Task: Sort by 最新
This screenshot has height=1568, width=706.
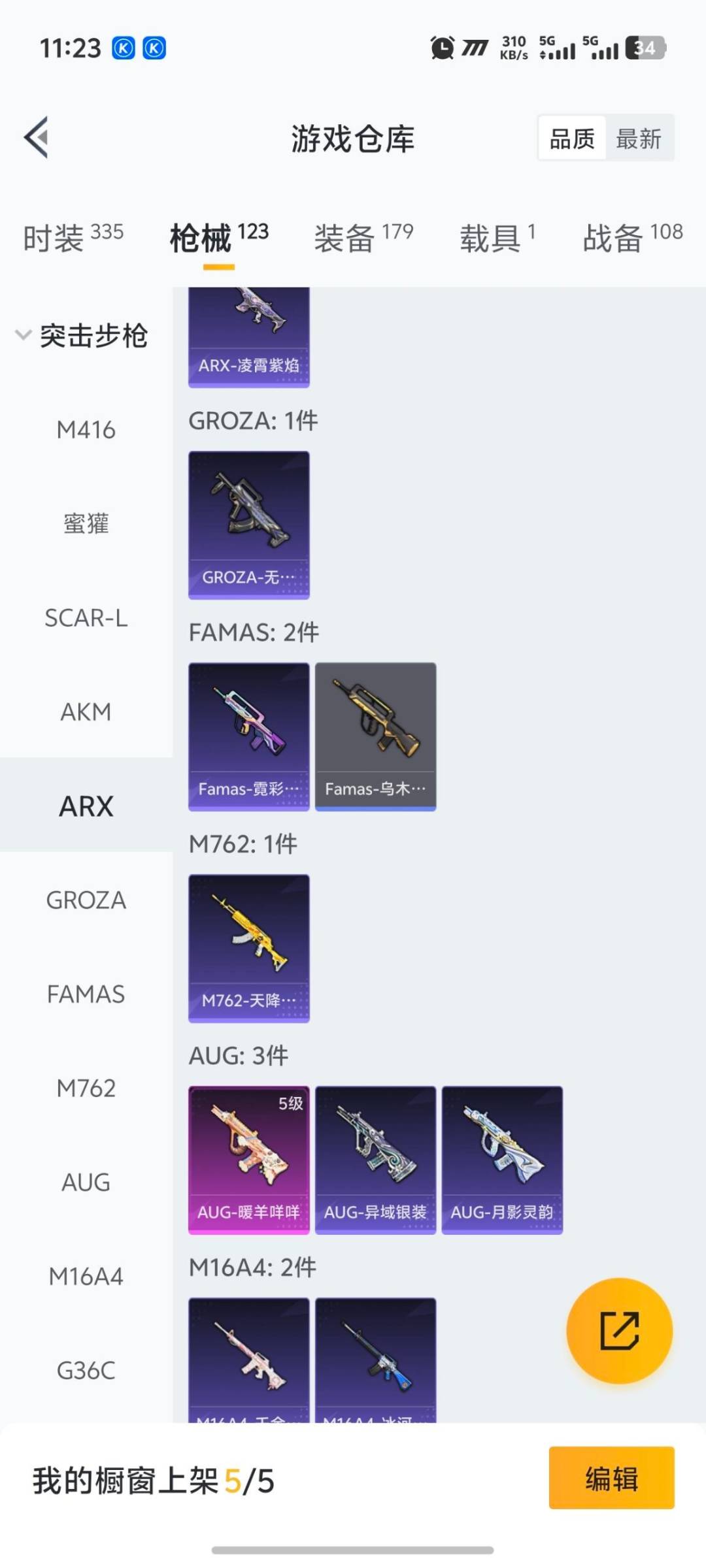Action: click(x=639, y=139)
